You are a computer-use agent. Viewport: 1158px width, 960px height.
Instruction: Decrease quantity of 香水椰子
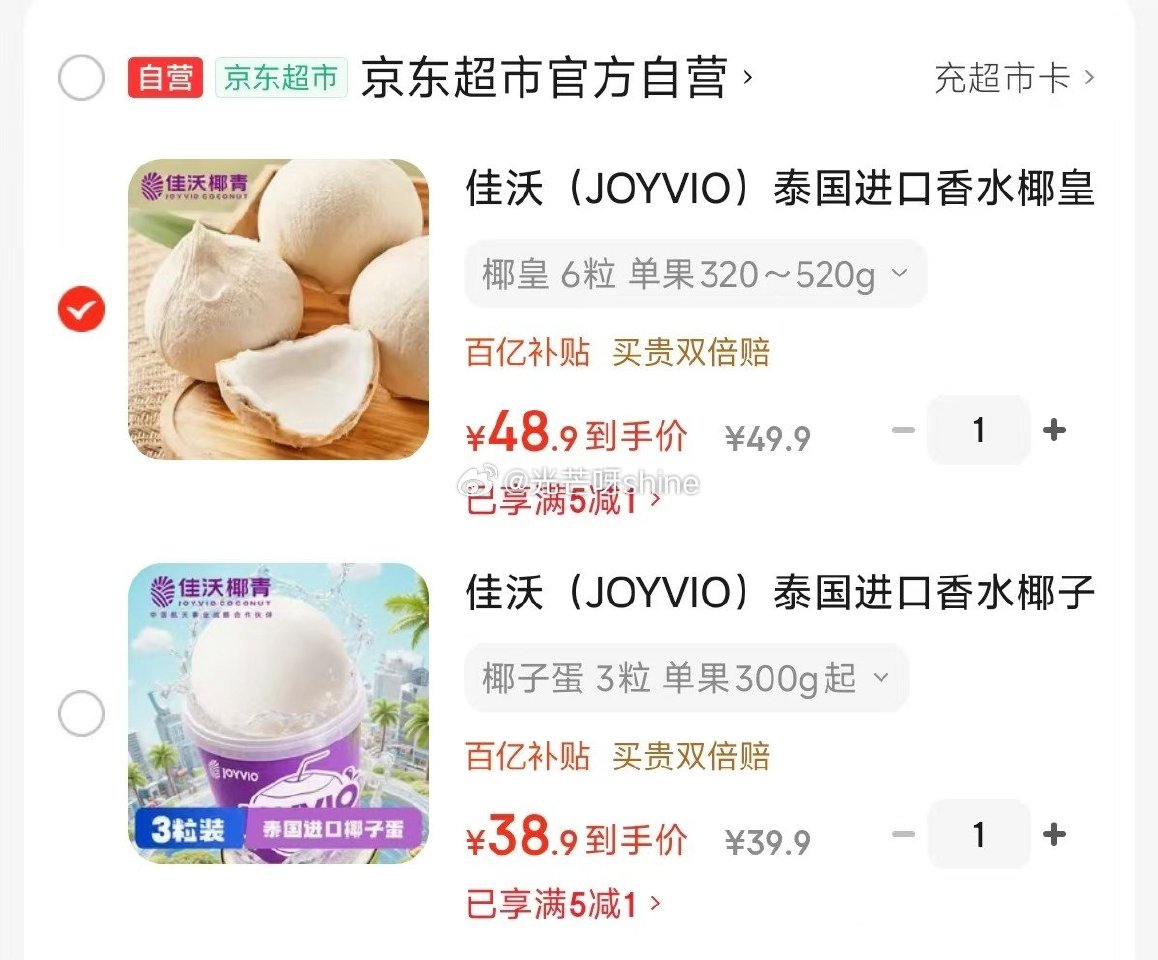coord(903,835)
